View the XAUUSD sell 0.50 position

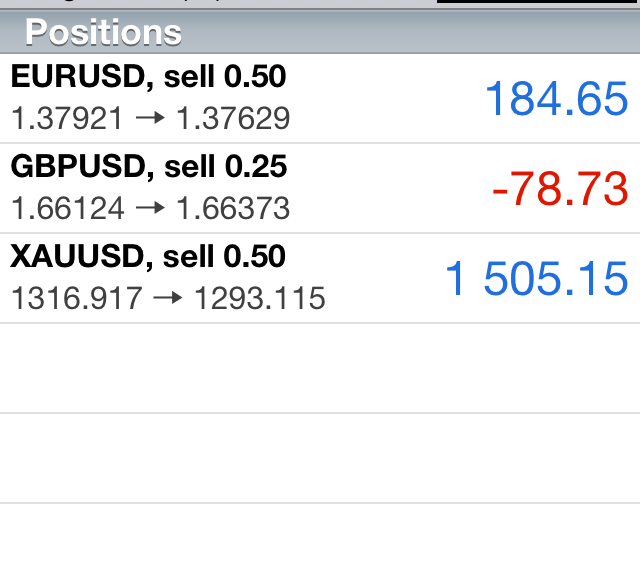[x=320, y=278]
